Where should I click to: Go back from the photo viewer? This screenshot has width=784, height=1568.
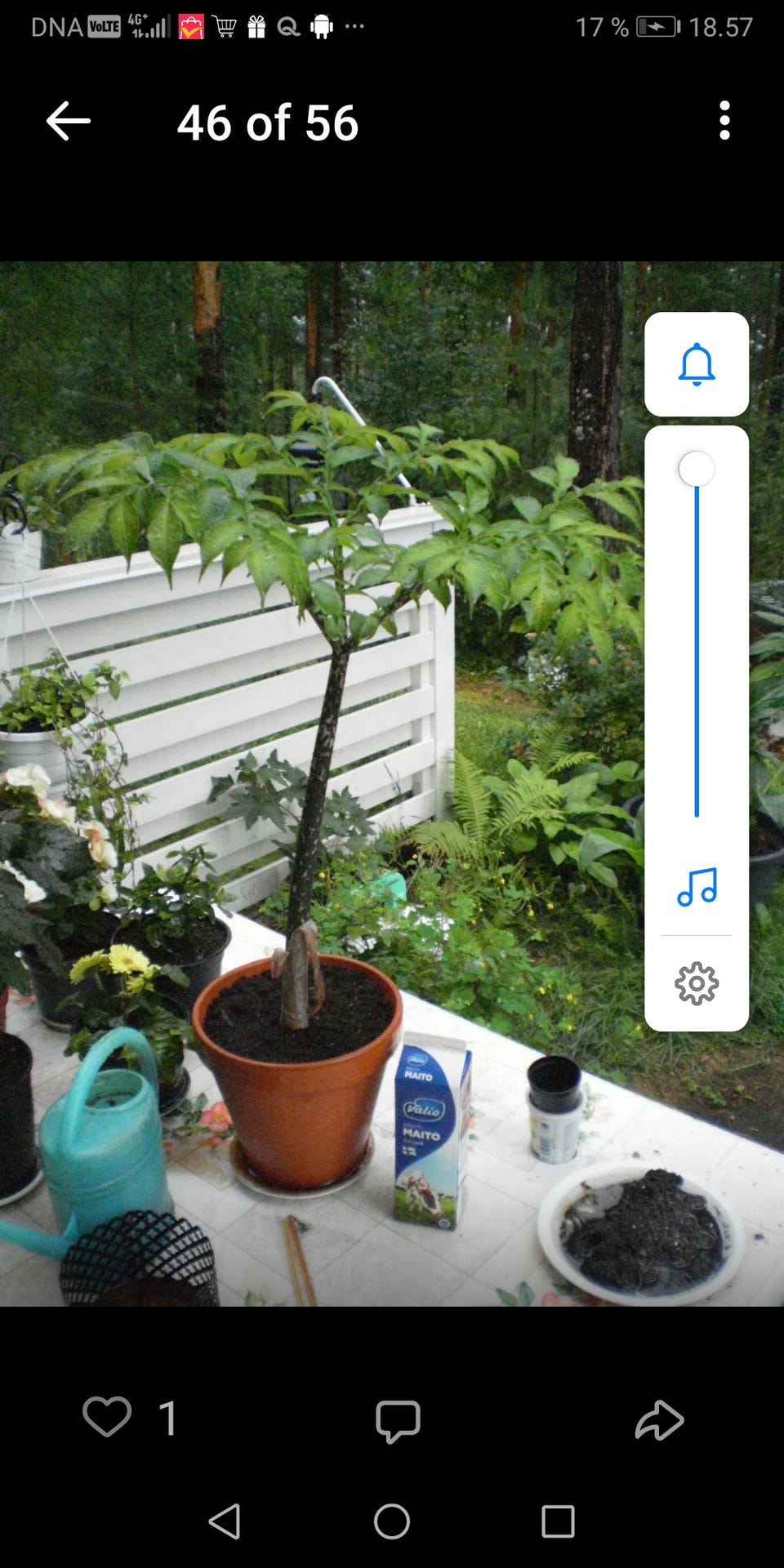(x=69, y=122)
